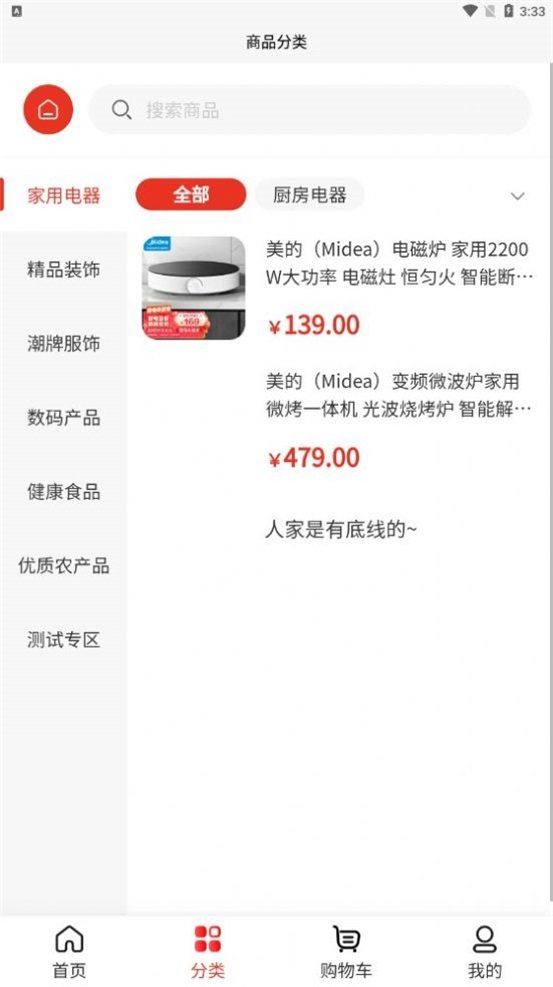Viewport: 553px width, 987px height.
Task: Expand the subcategory chevron dropdown
Action: 517,196
